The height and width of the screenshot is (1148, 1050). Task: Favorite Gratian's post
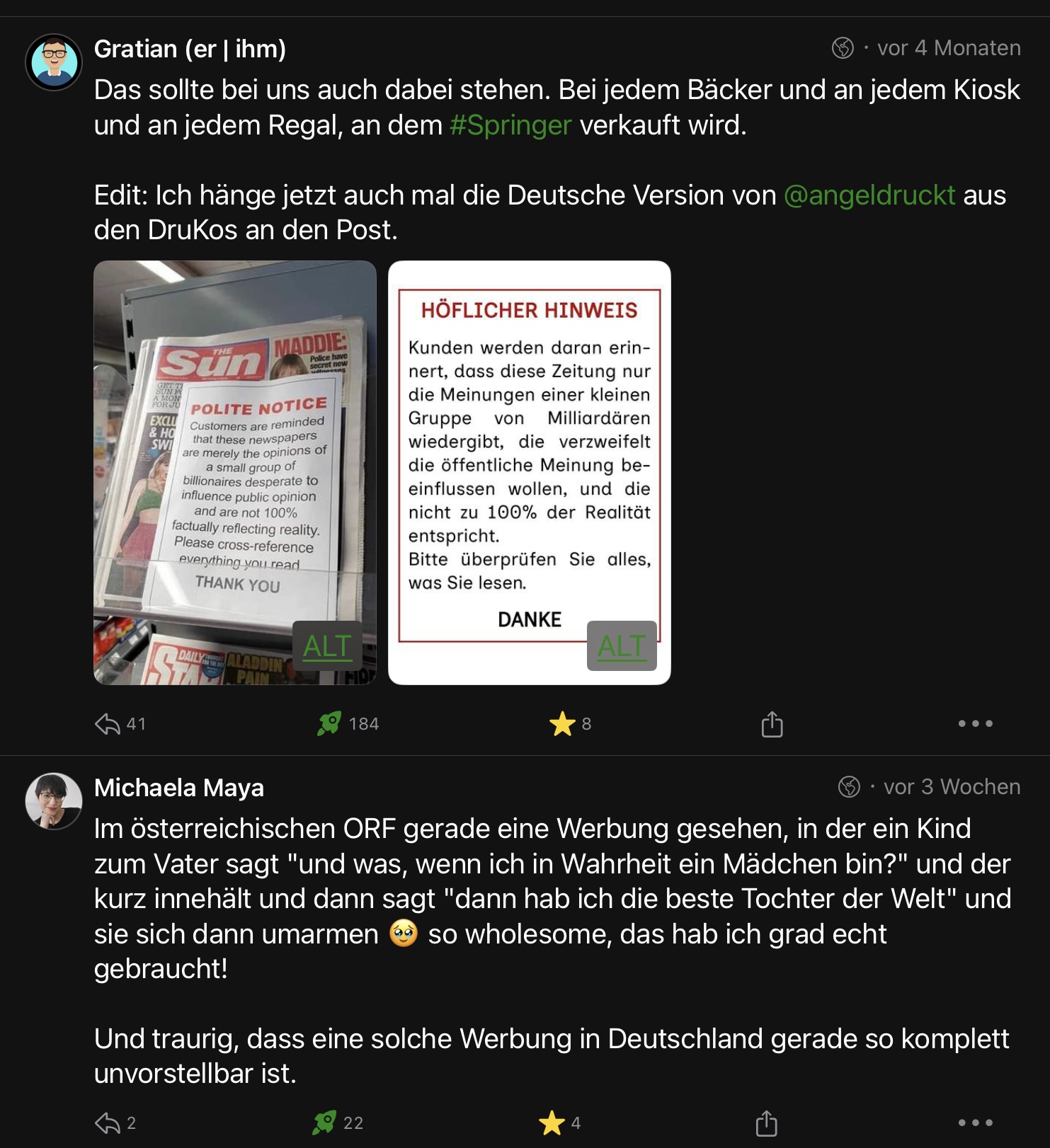click(x=562, y=724)
